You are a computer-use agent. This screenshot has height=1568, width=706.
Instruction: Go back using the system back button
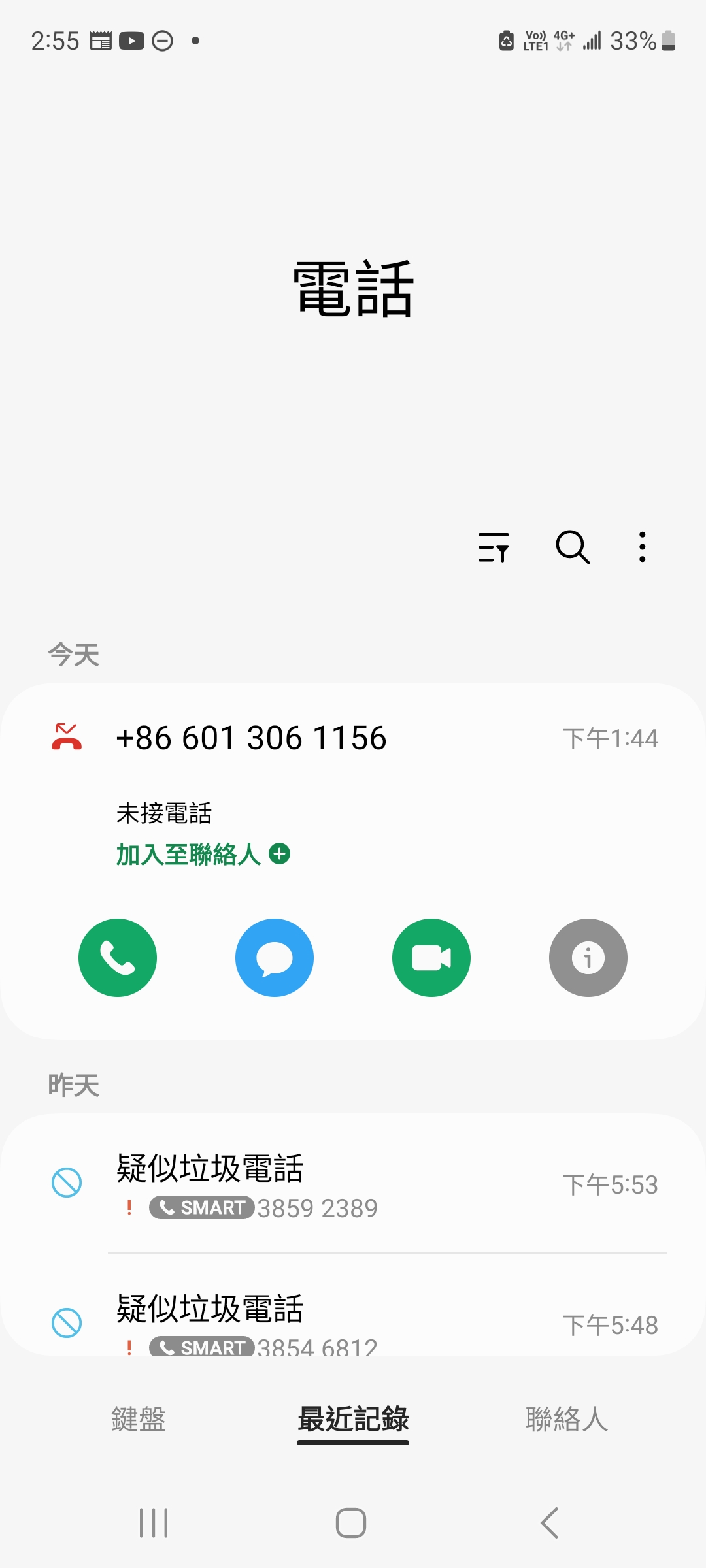pos(550,1523)
